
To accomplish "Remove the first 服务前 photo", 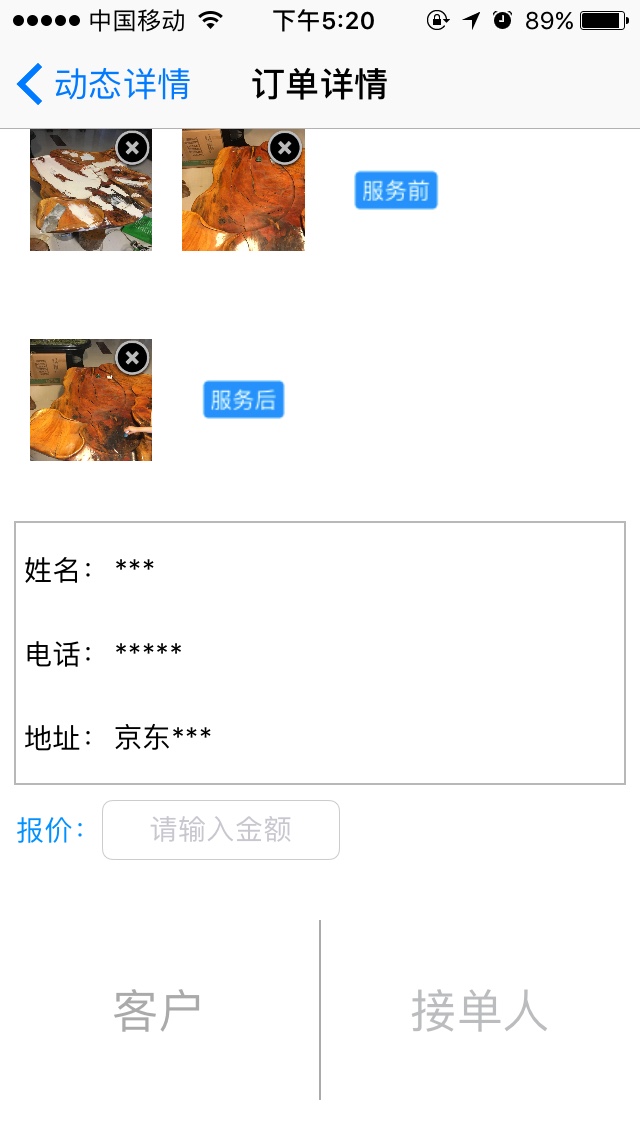I will [x=132, y=148].
